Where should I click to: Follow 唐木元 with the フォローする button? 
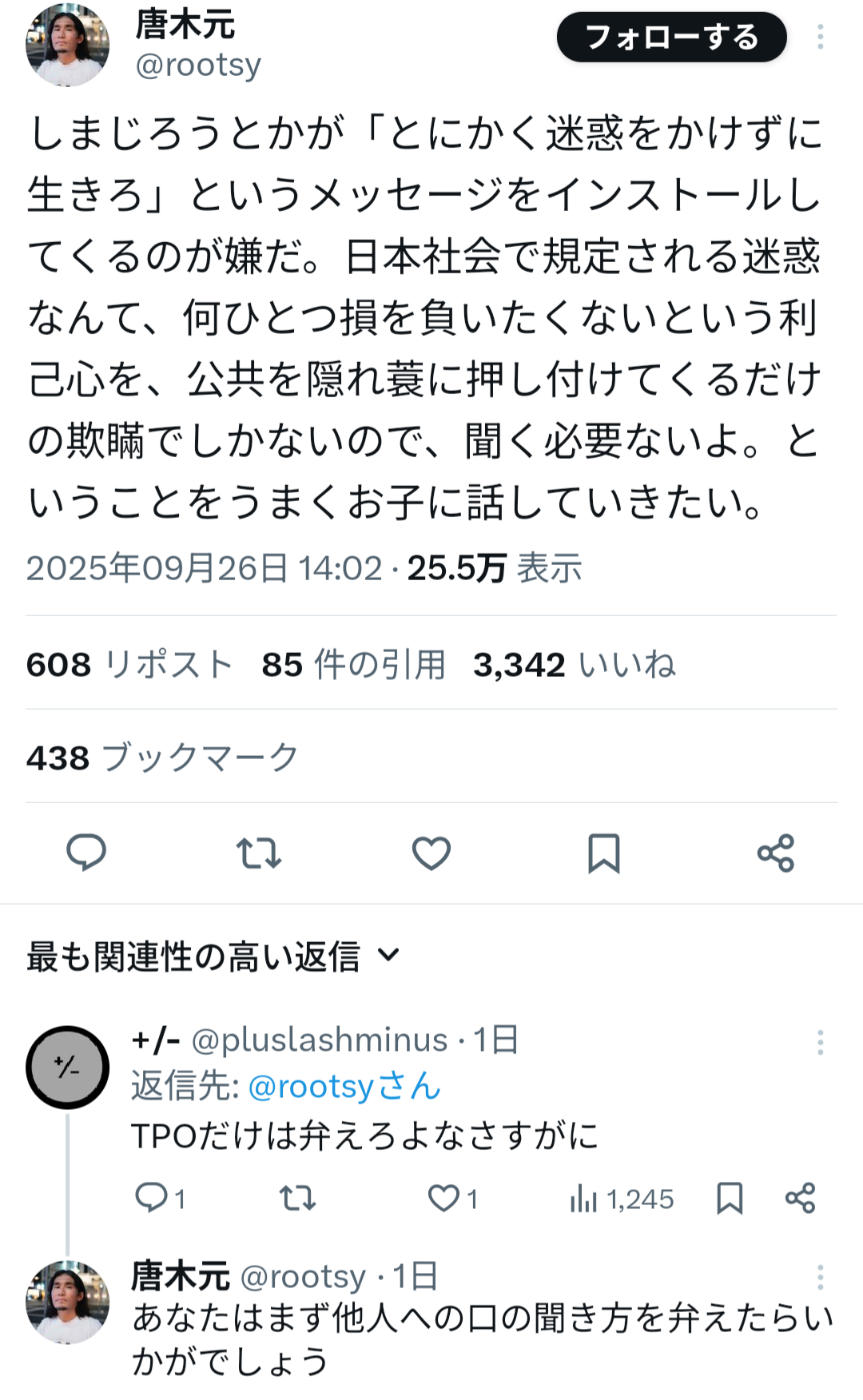click(671, 38)
